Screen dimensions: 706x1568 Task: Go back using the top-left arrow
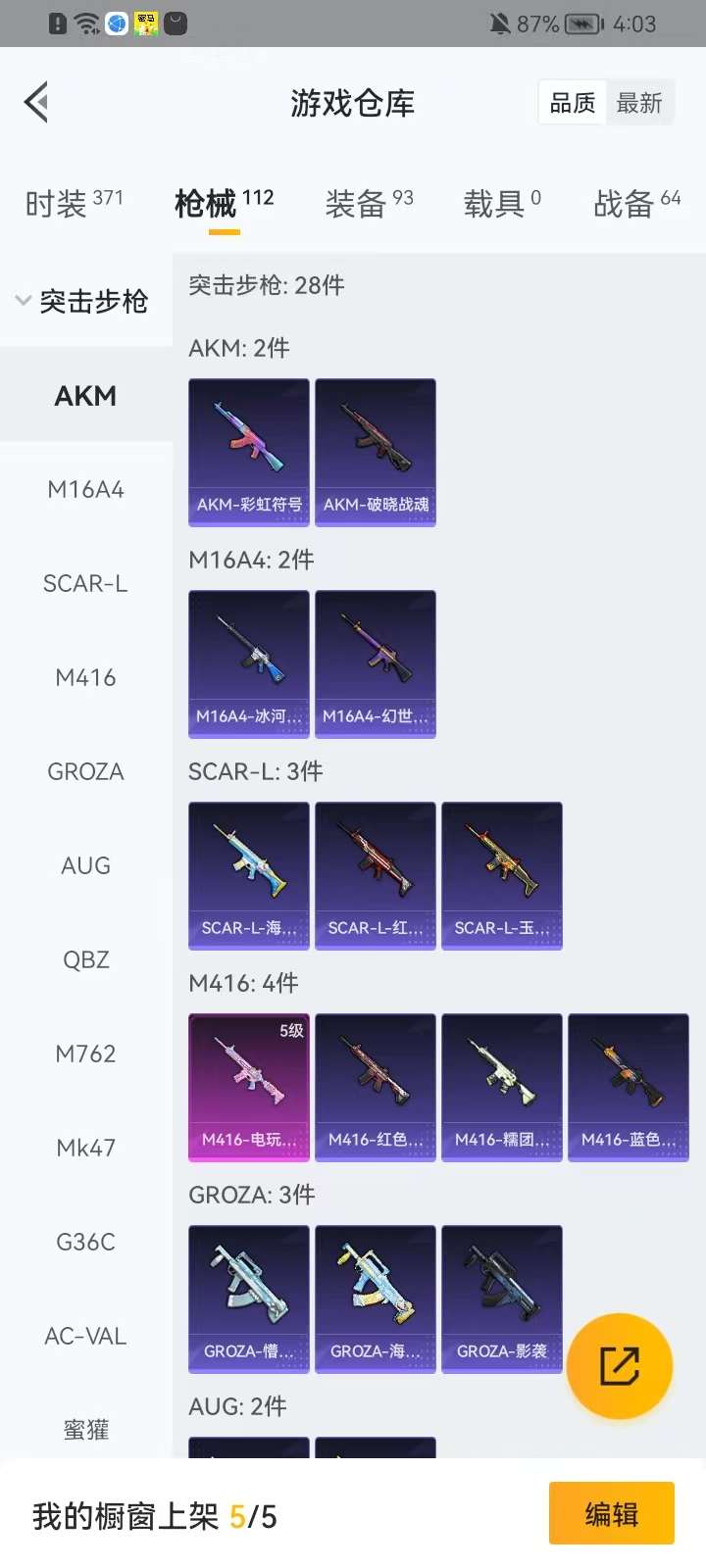click(37, 102)
